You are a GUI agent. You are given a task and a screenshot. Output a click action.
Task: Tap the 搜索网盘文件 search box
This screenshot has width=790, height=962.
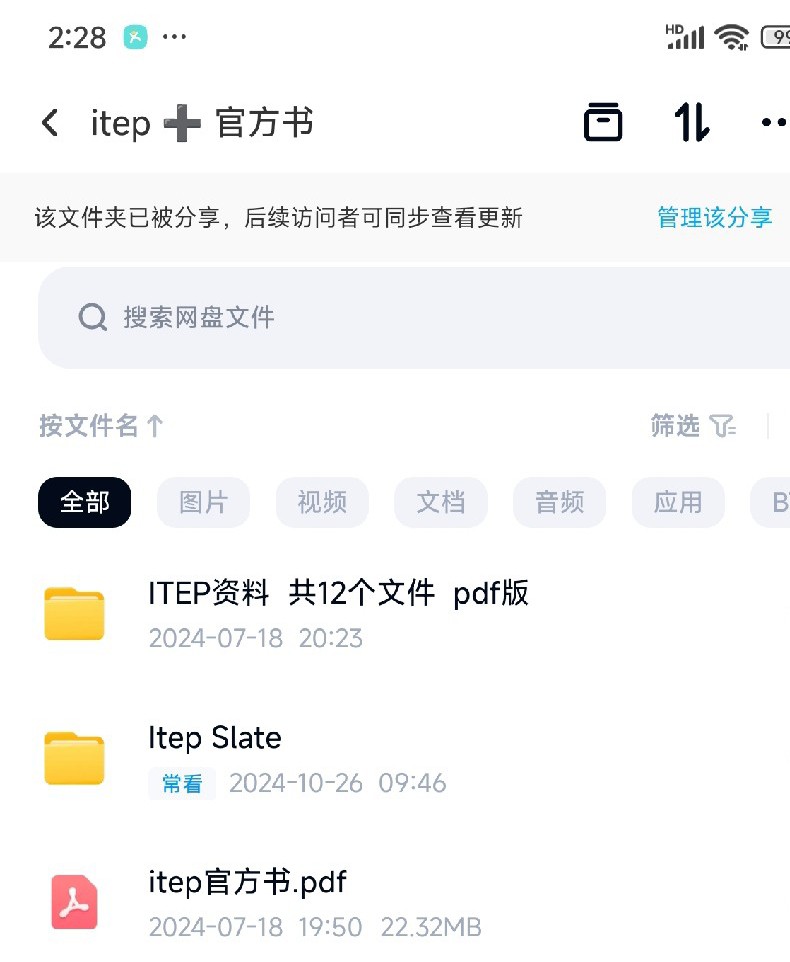[400, 318]
